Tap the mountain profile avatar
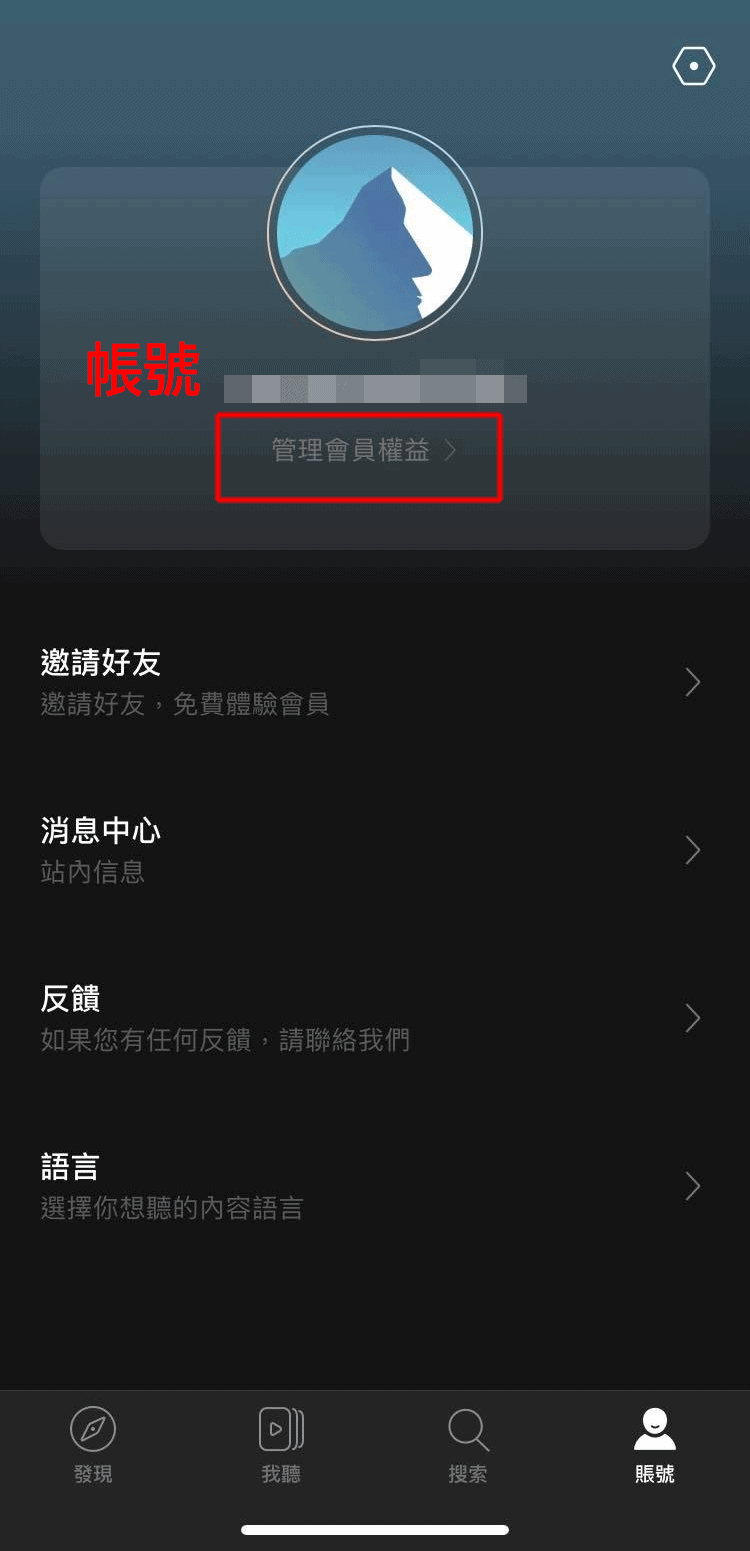750x1551 pixels. pos(375,233)
